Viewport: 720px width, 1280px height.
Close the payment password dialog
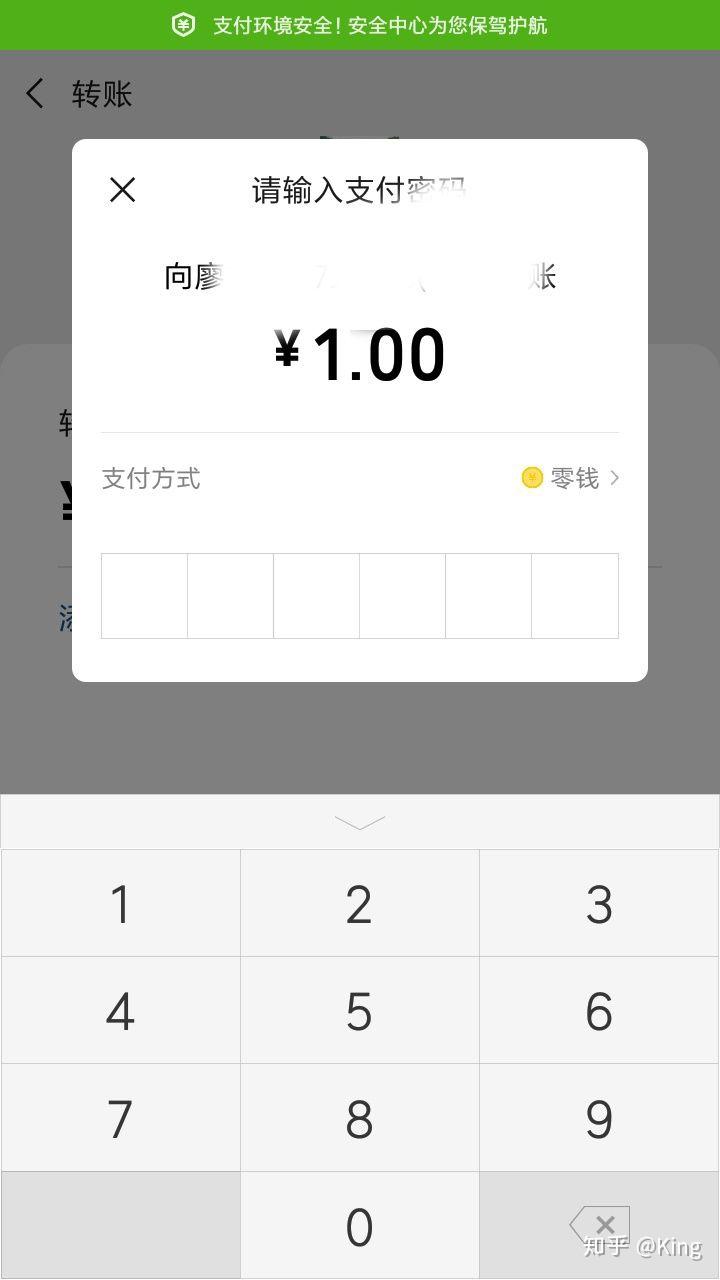point(122,190)
